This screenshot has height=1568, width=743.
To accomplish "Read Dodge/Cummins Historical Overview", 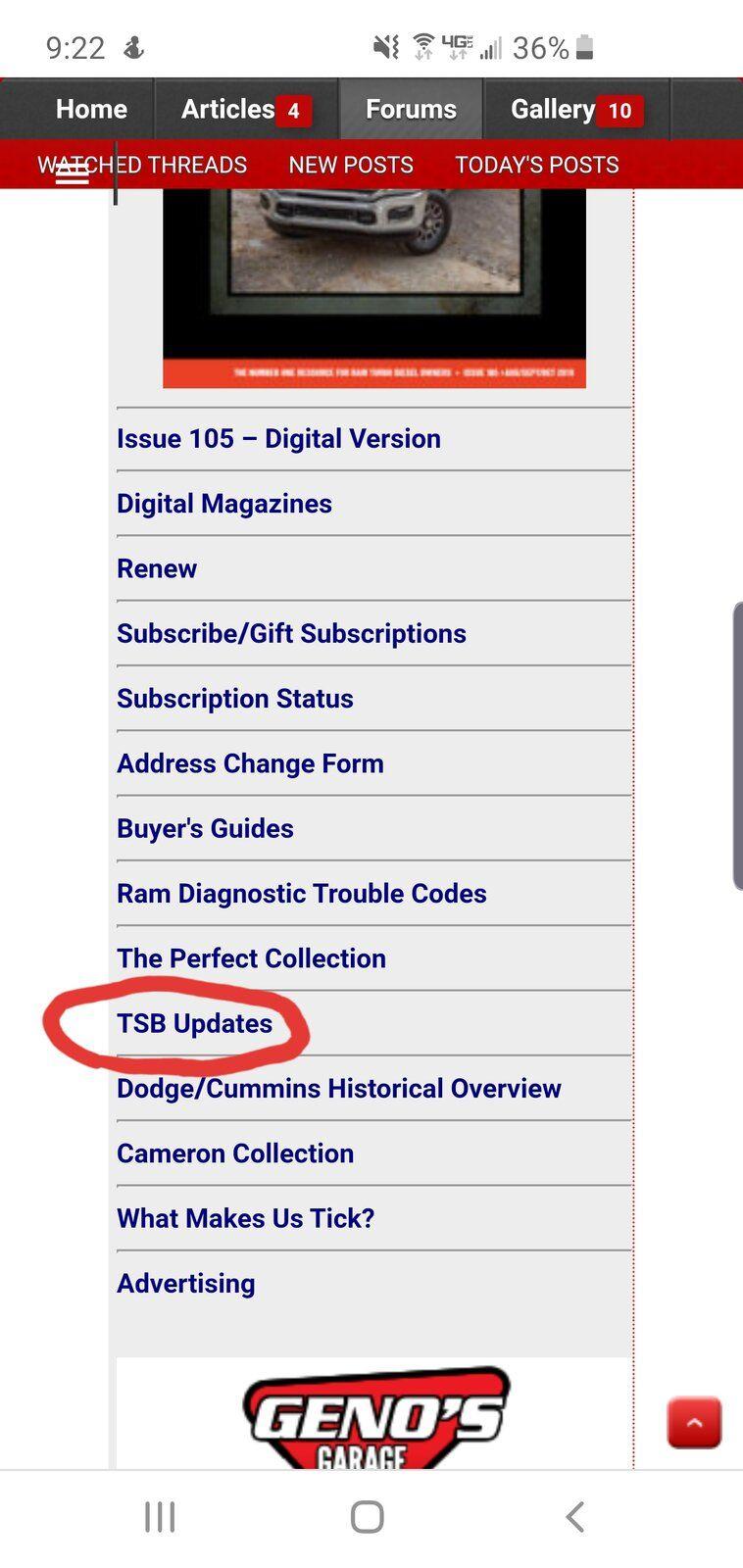I will (x=338, y=1089).
